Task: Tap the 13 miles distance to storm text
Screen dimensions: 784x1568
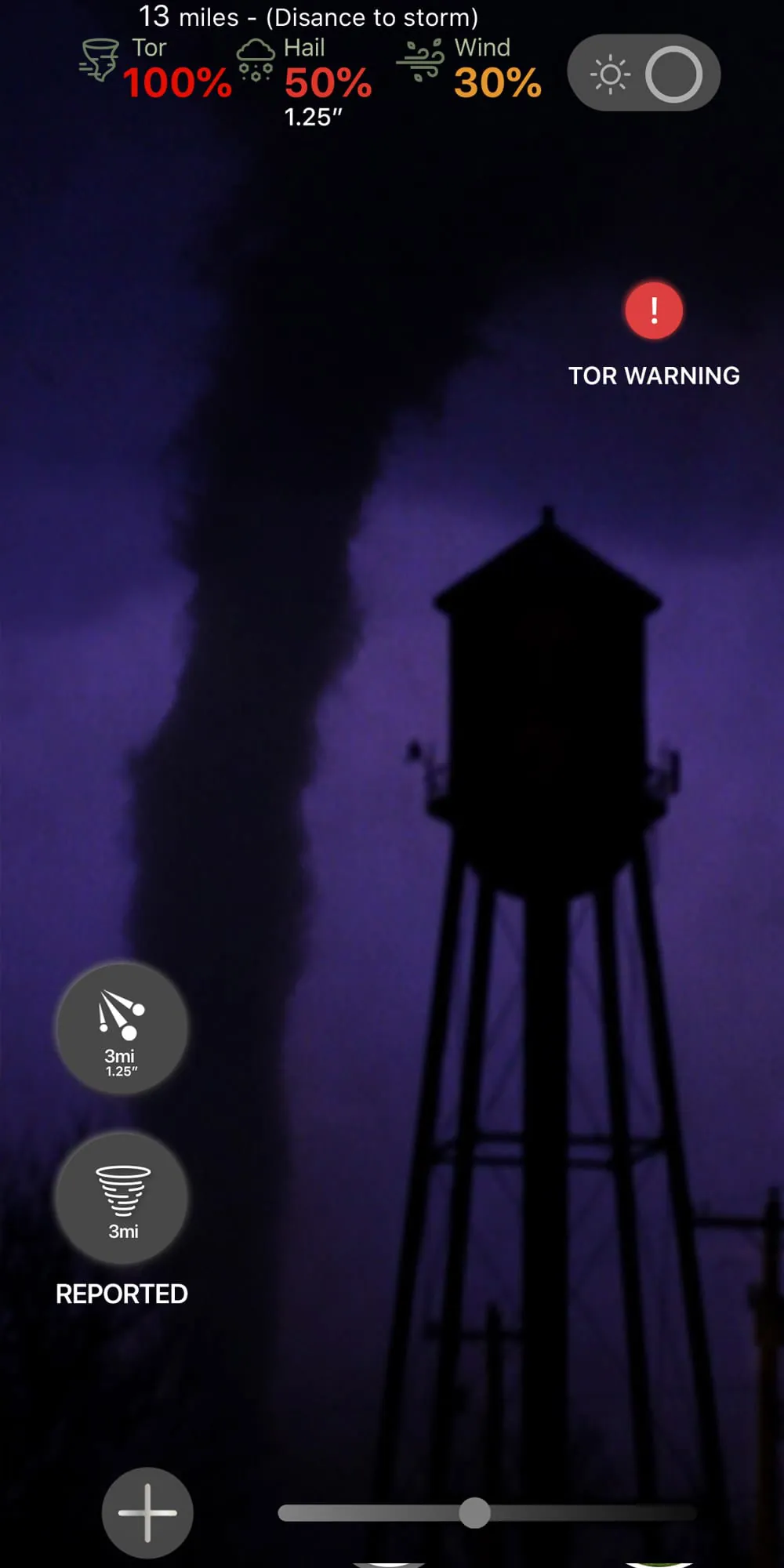Action: point(310,16)
